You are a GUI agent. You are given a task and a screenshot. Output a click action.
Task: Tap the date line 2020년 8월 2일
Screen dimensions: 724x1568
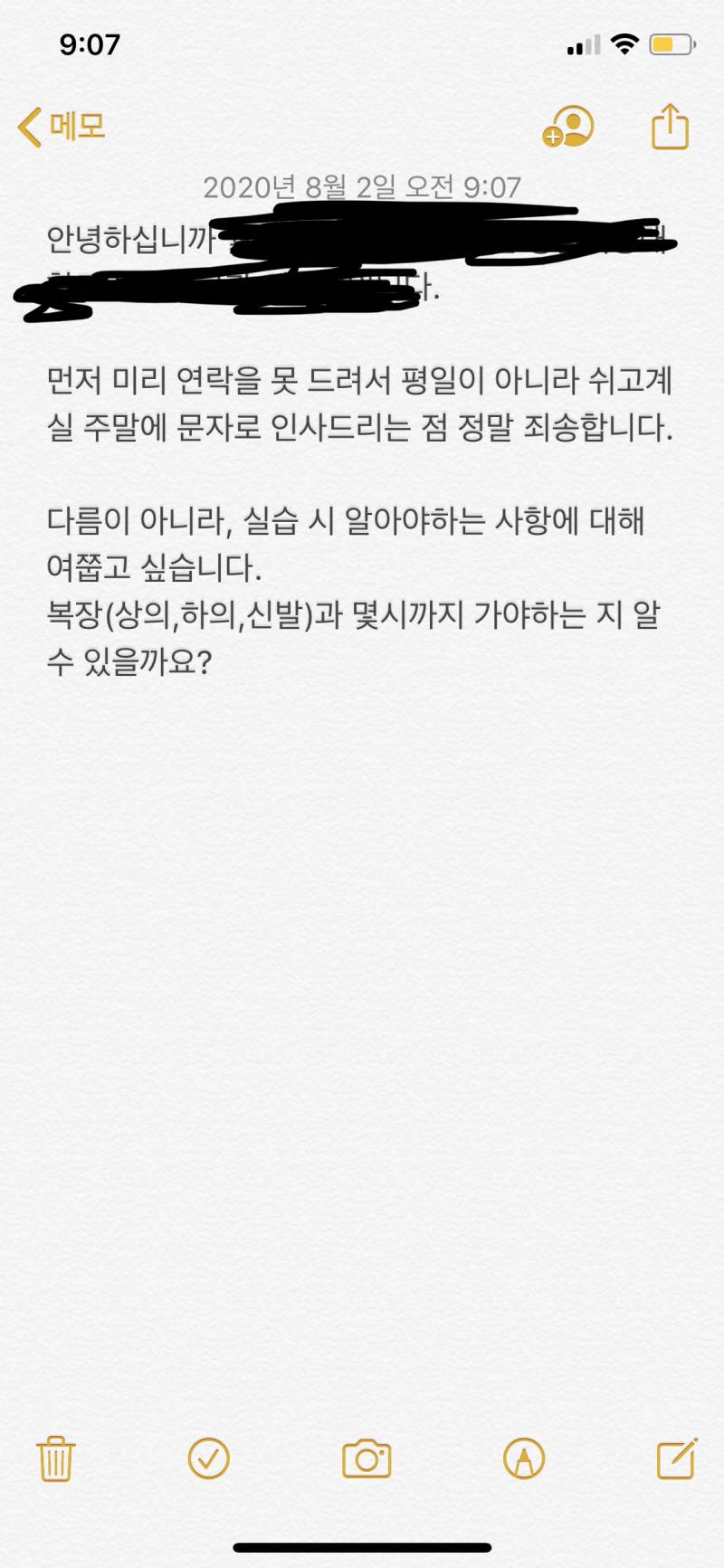point(362,188)
